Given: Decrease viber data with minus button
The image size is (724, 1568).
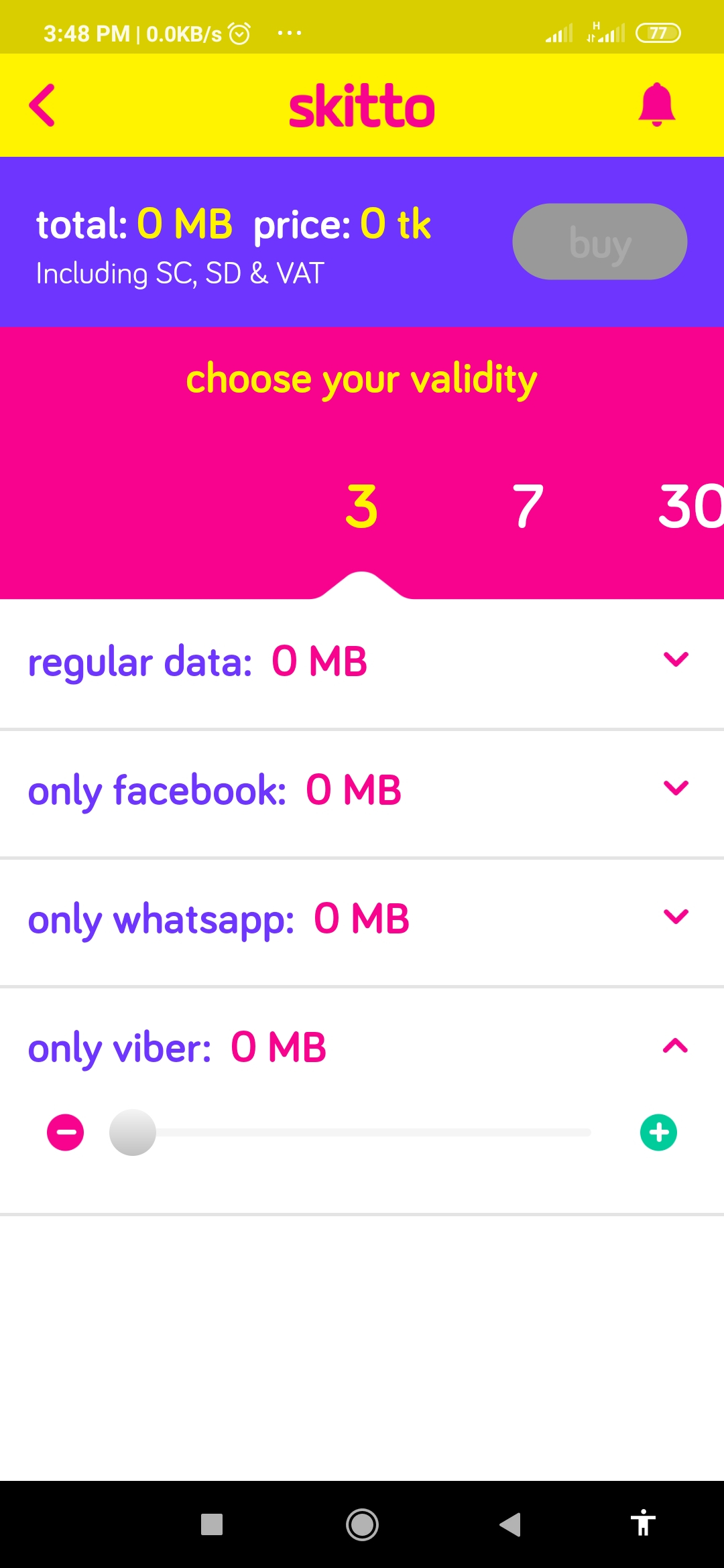Looking at the screenshot, I should tap(65, 1132).
